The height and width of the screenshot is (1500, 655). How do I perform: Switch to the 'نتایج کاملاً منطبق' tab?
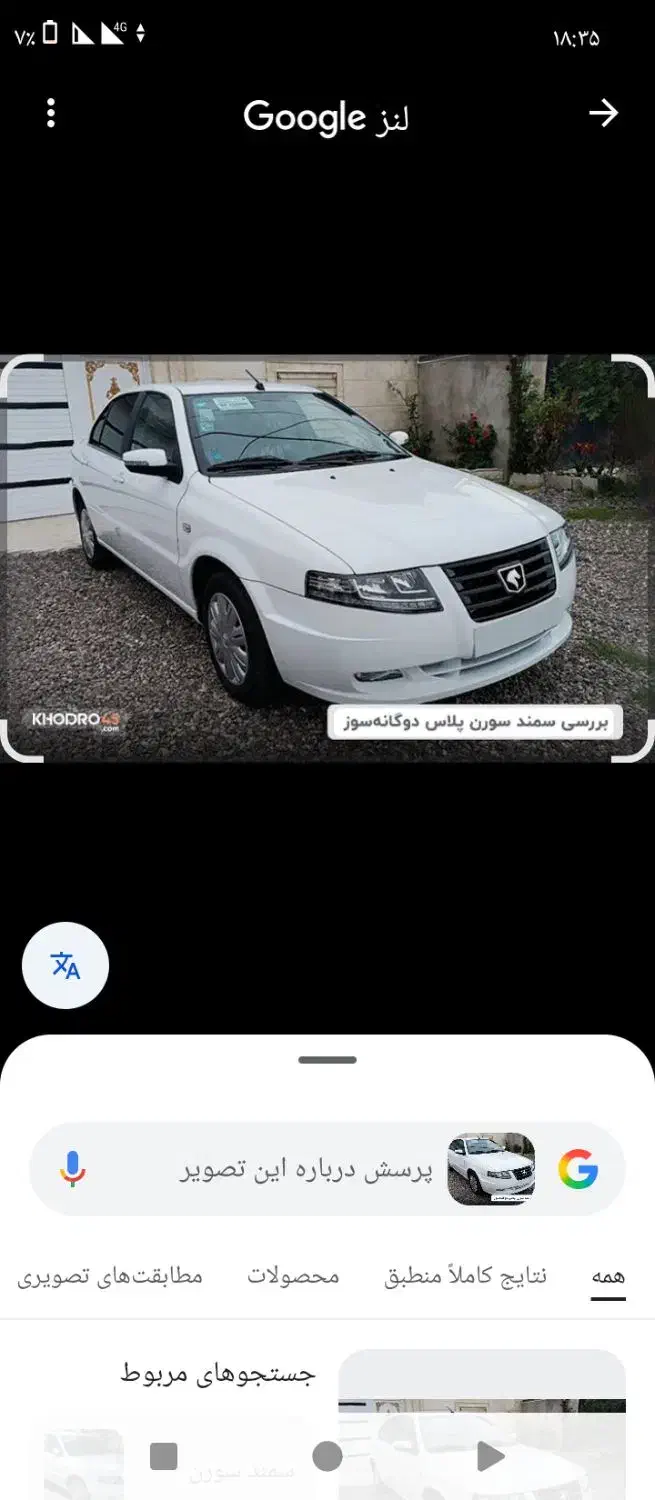click(465, 1277)
